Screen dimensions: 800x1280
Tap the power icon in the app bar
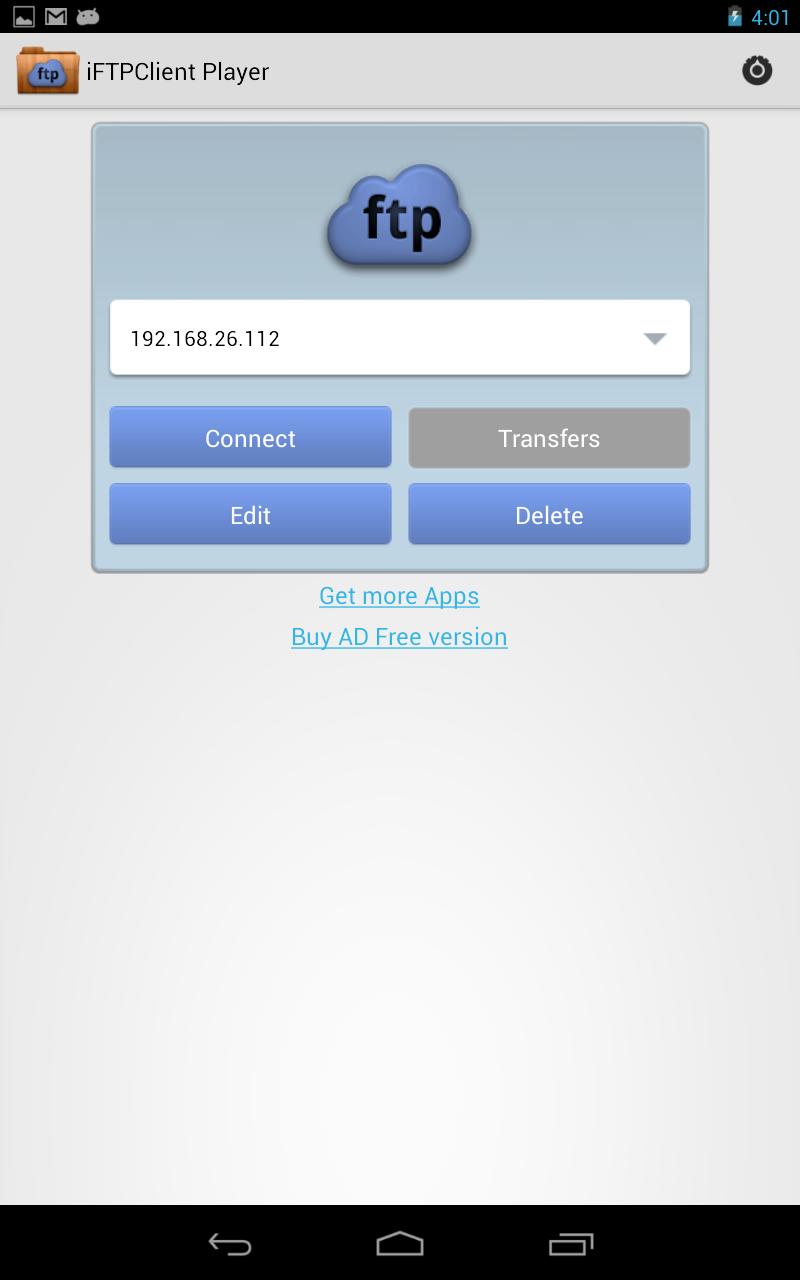tap(757, 70)
